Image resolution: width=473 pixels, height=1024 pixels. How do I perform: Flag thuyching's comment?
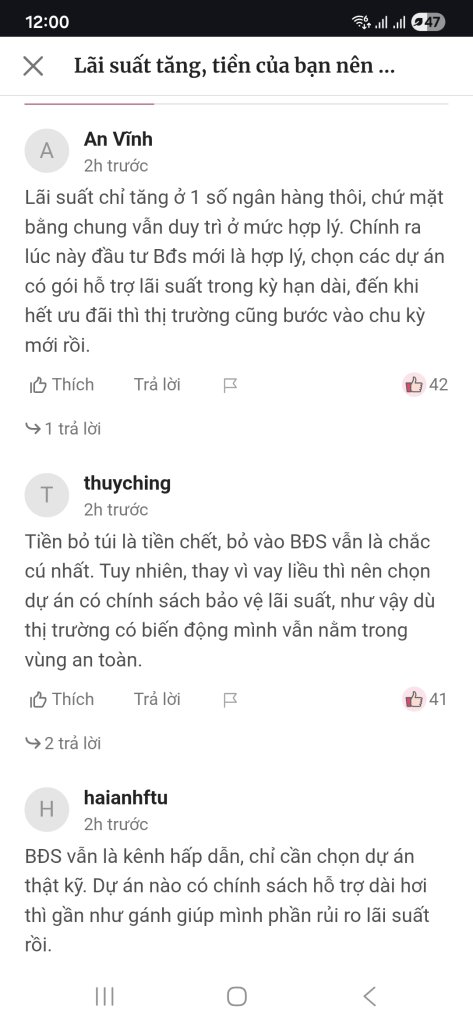230,700
